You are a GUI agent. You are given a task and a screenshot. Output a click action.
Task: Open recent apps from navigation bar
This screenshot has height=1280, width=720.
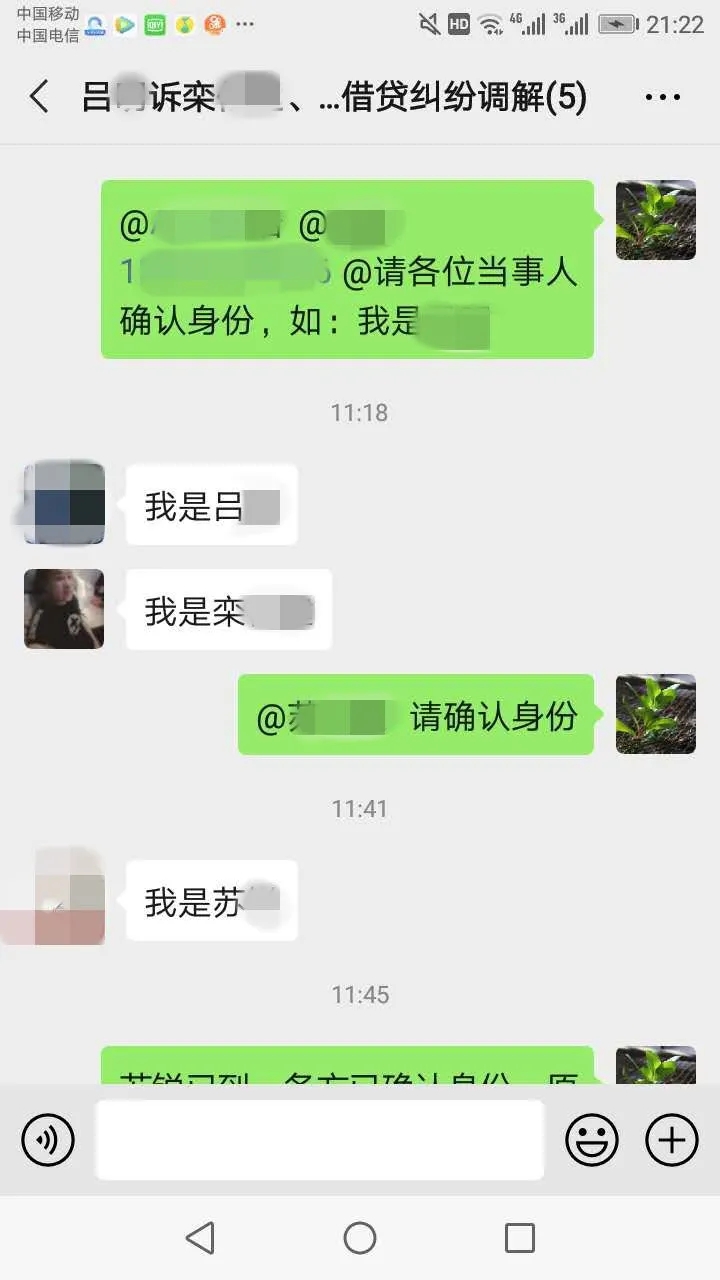(519, 1238)
